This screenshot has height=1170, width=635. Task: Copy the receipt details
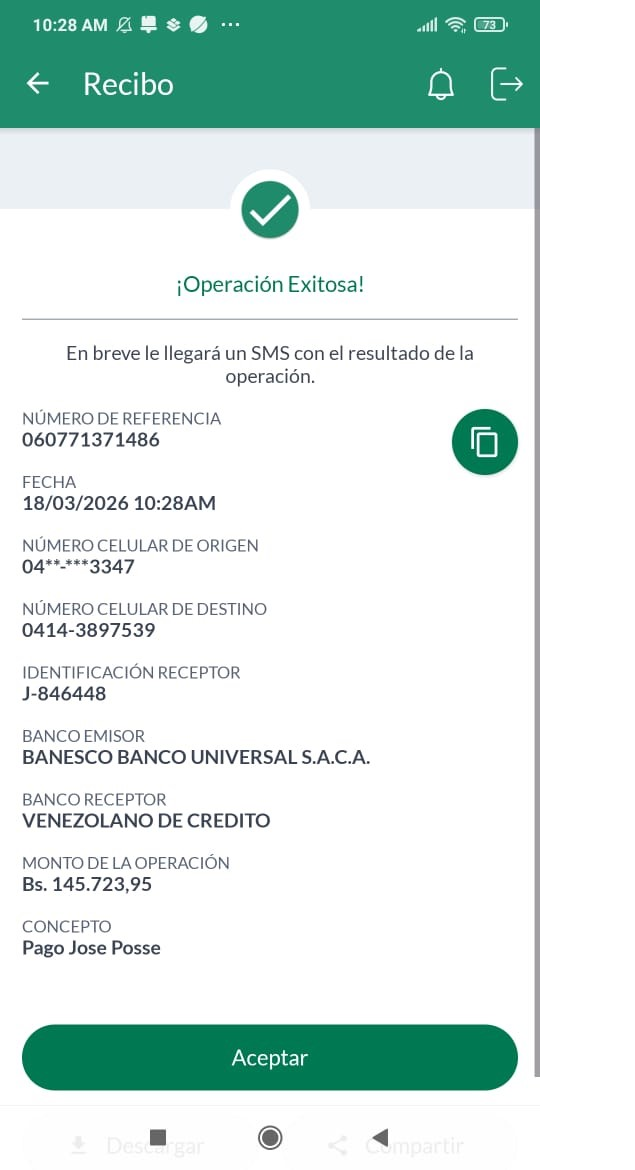coord(485,441)
